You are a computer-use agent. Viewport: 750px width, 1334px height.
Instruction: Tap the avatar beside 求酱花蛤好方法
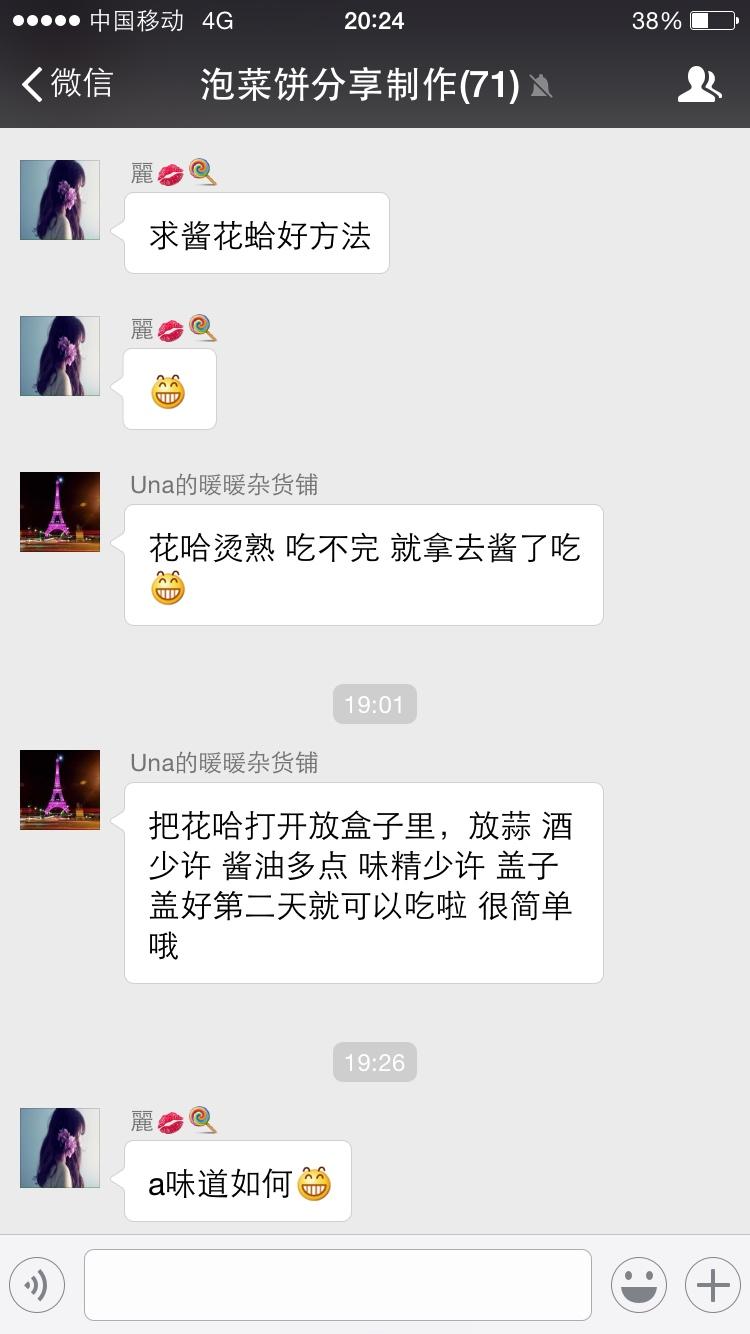60,200
